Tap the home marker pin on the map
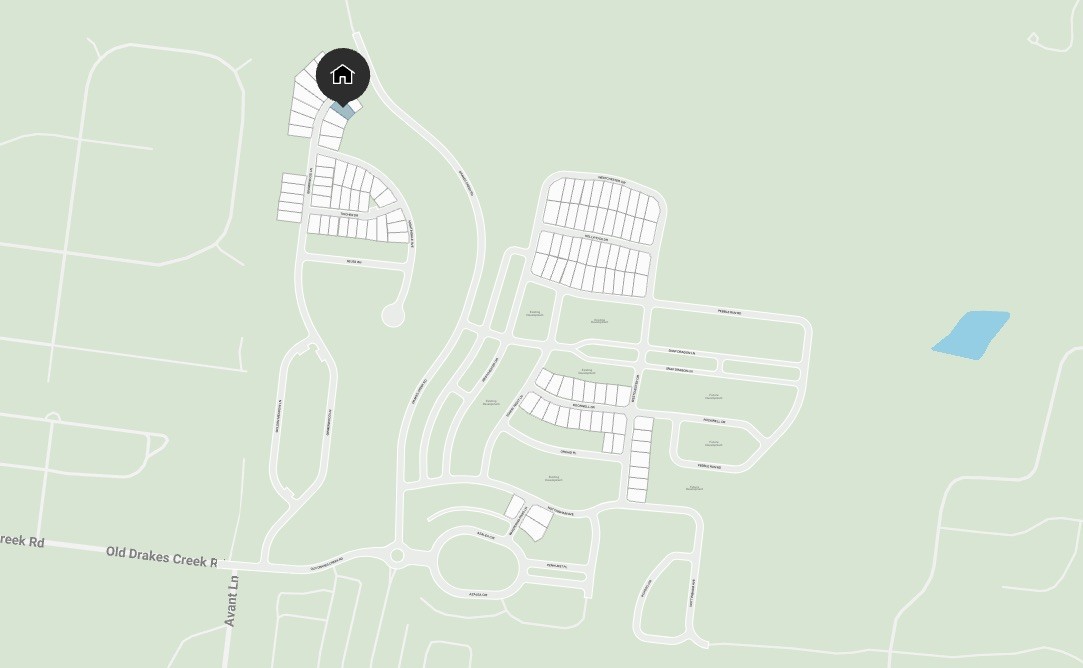Viewport: 1083px width, 668px height. pos(343,76)
